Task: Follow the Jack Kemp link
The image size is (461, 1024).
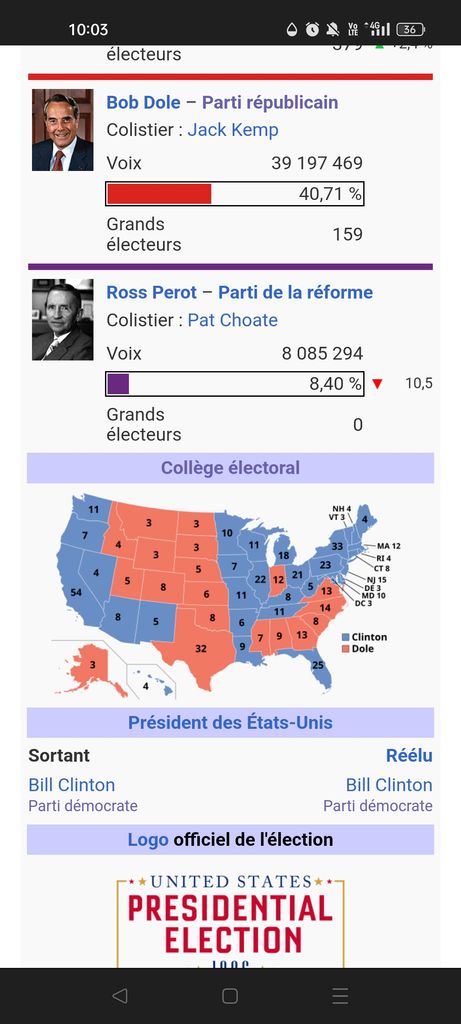Action: tap(232, 130)
